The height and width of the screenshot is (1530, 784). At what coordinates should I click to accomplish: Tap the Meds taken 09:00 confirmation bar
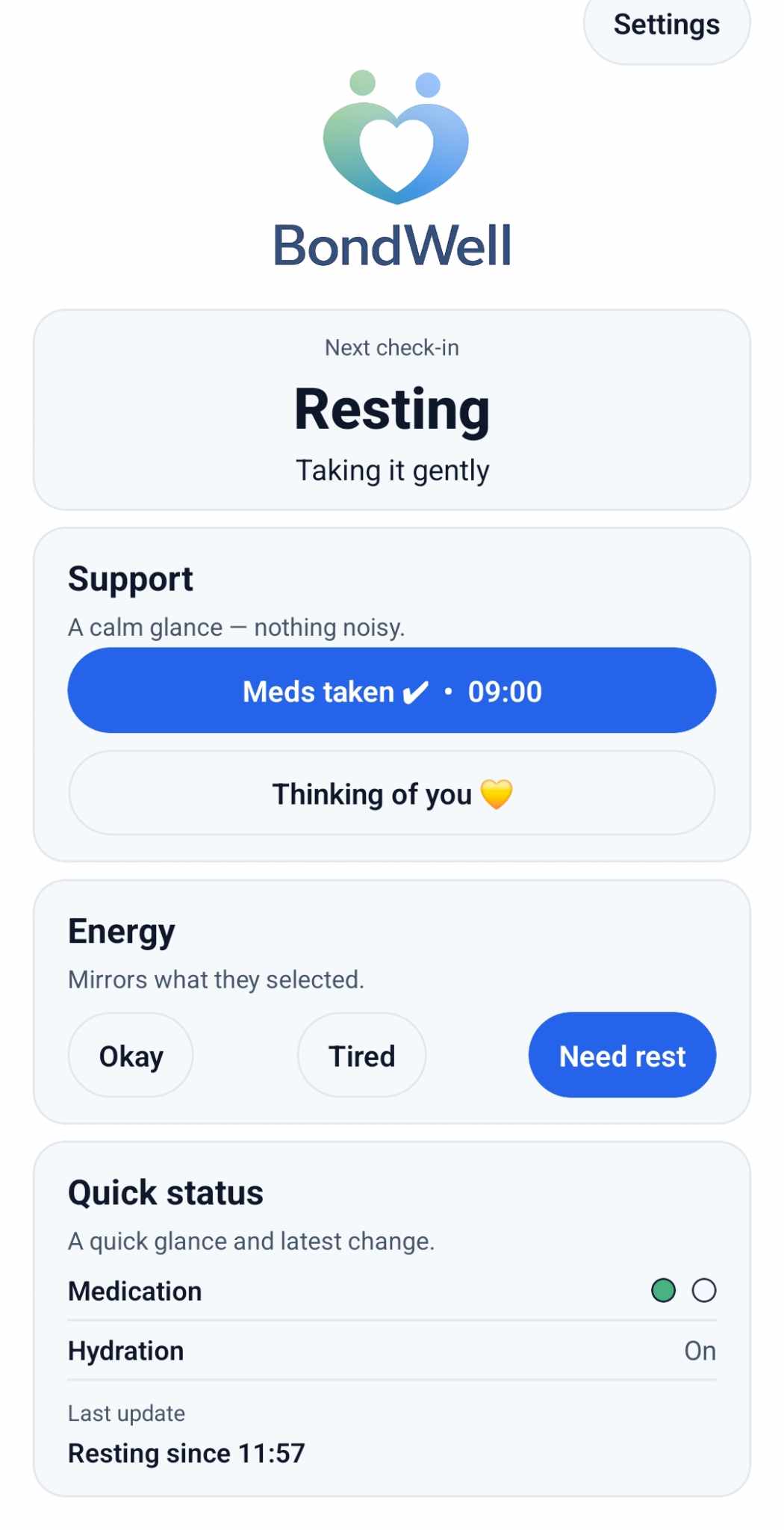tap(392, 691)
